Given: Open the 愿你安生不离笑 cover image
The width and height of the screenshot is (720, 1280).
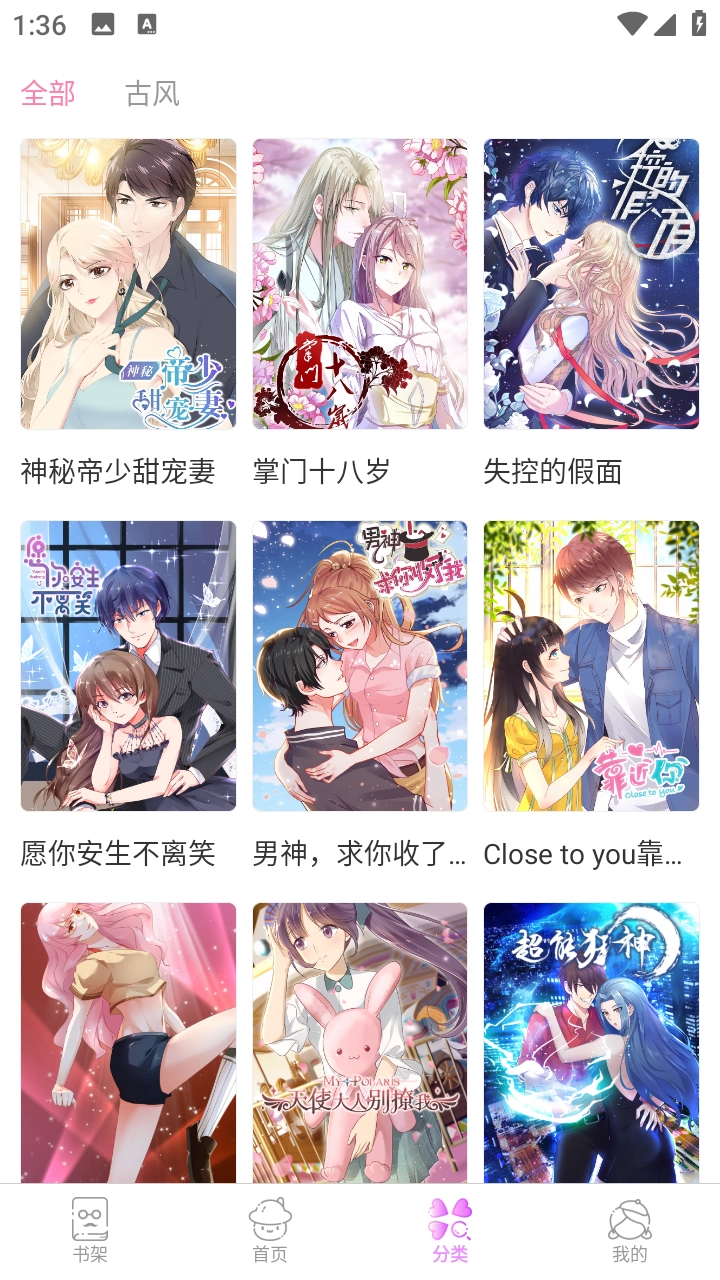Looking at the screenshot, I should pyautogui.click(x=127, y=667).
